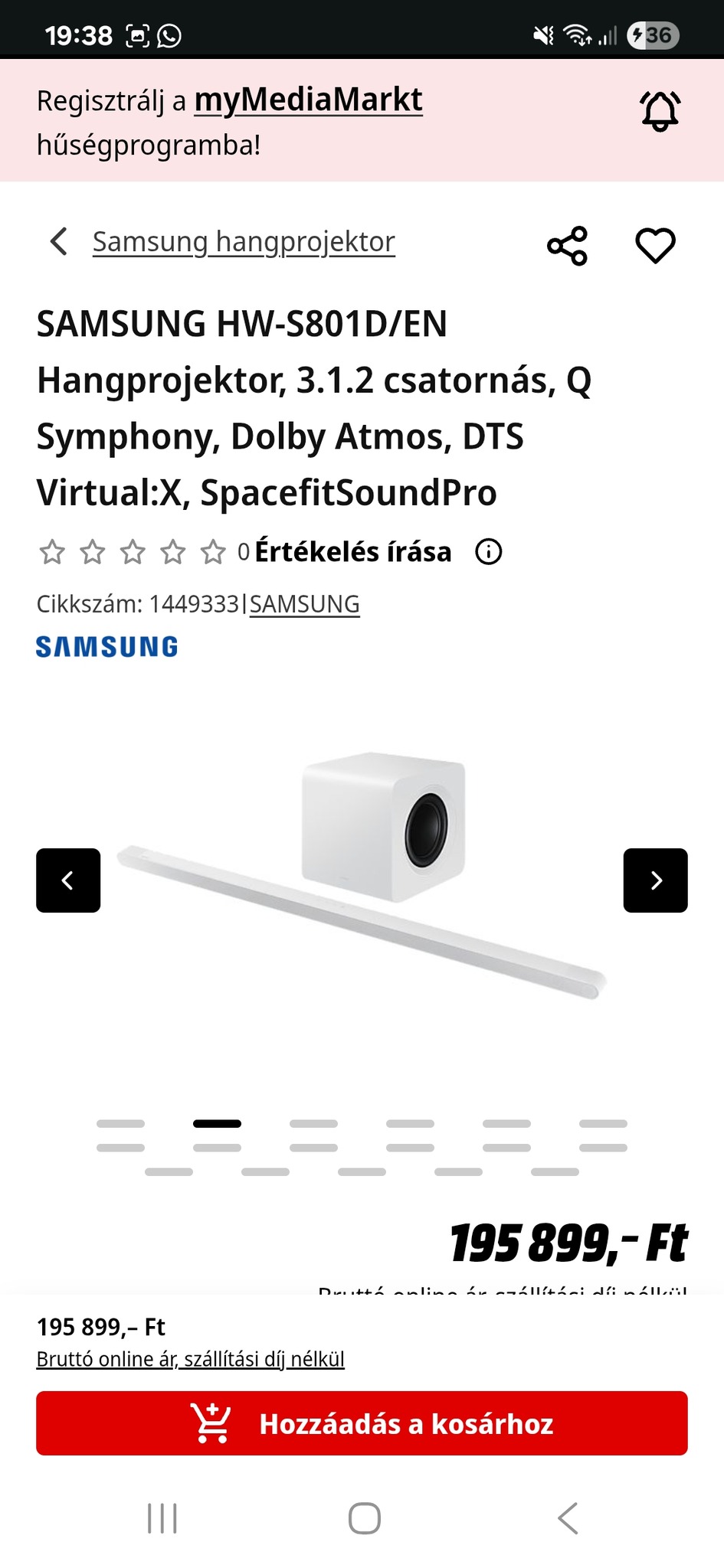
Task: Open the recent apps view
Action: coord(162,1518)
